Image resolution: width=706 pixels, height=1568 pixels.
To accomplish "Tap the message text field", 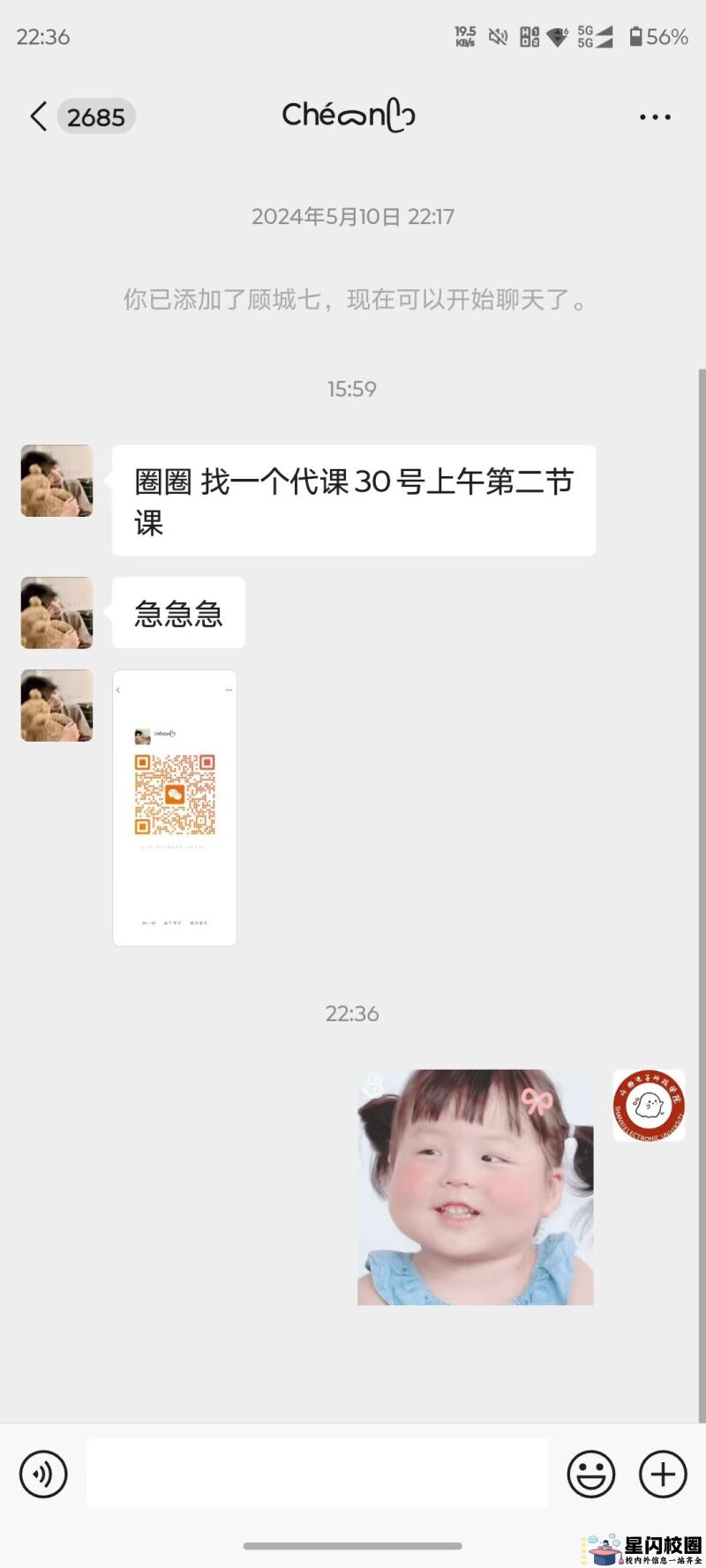I will click(x=318, y=1474).
